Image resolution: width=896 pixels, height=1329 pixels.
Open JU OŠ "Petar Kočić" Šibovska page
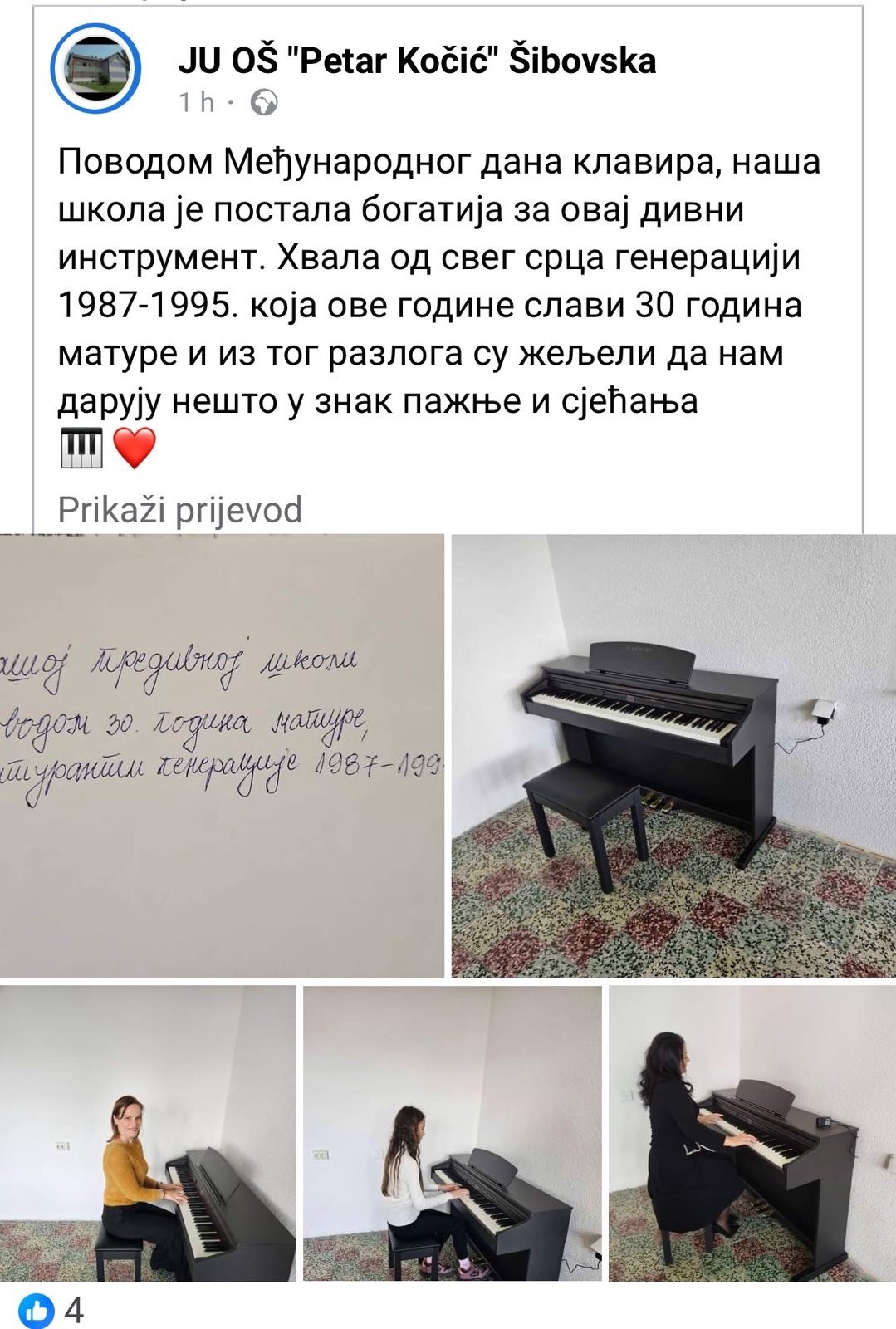point(416,61)
